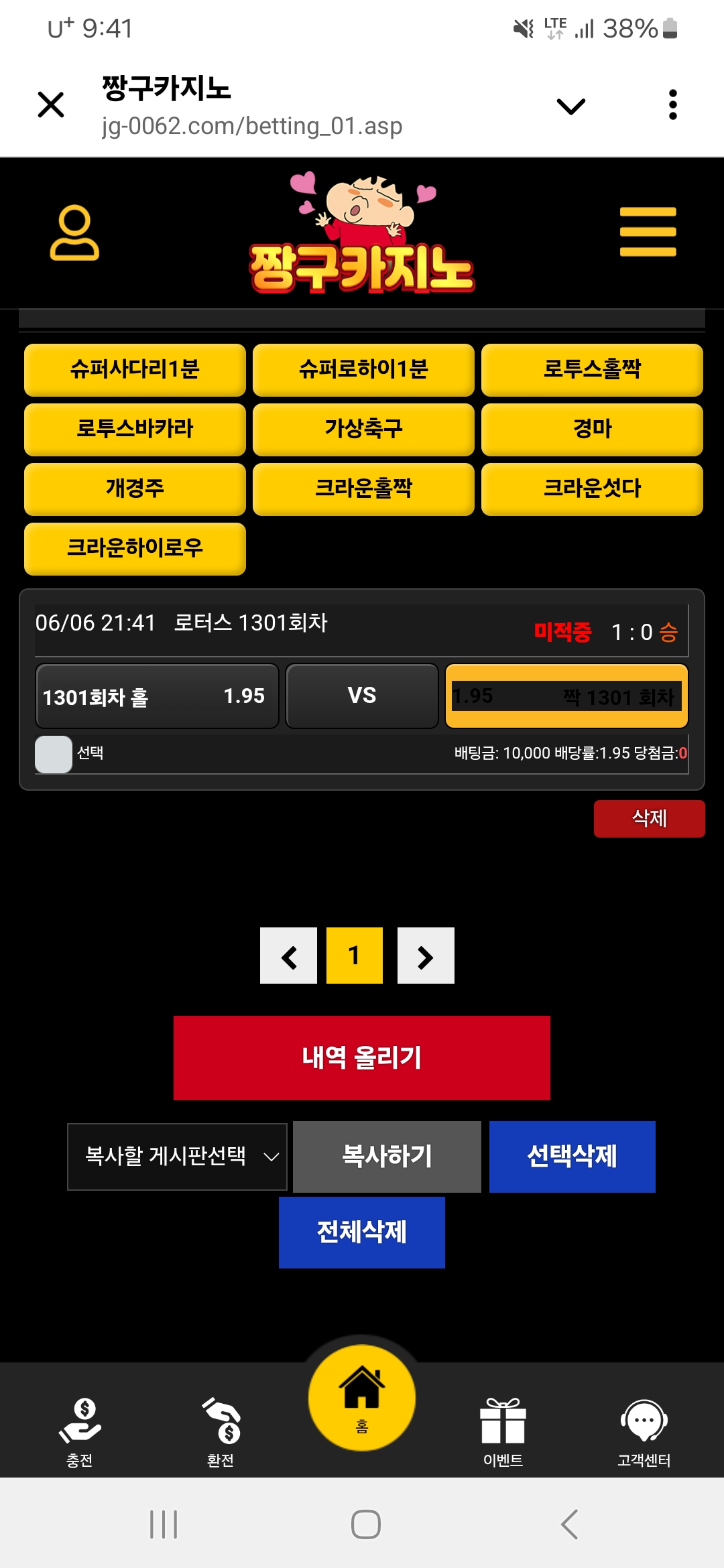The image size is (724, 1568).
Task: Open the user profile icon
Action: click(x=74, y=233)
